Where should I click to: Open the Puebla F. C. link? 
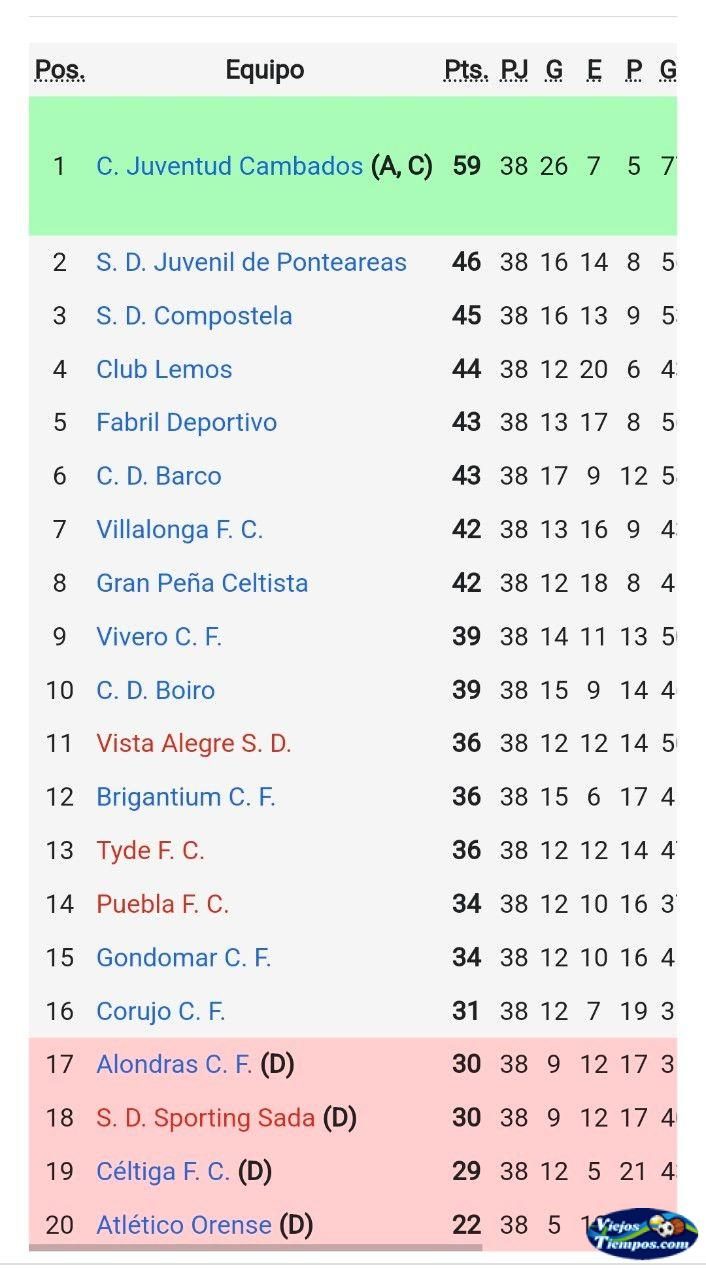point(162,904)
